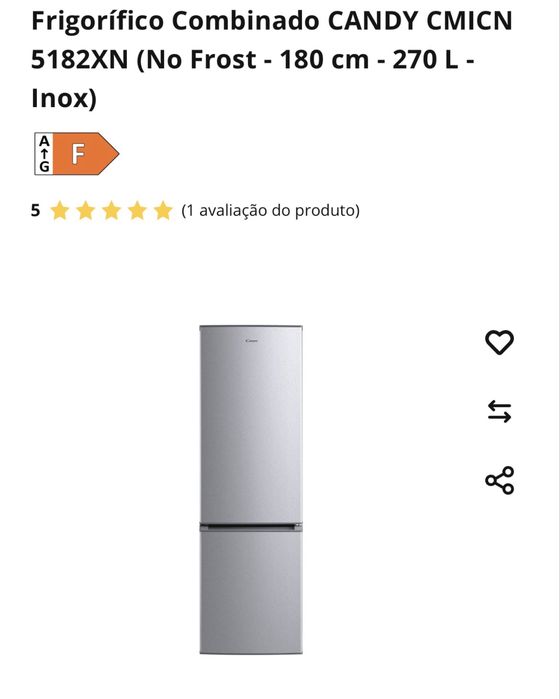Viewport: 560px width, 699px height.
Task: Open the energy class F label
Action: point(77,154)
